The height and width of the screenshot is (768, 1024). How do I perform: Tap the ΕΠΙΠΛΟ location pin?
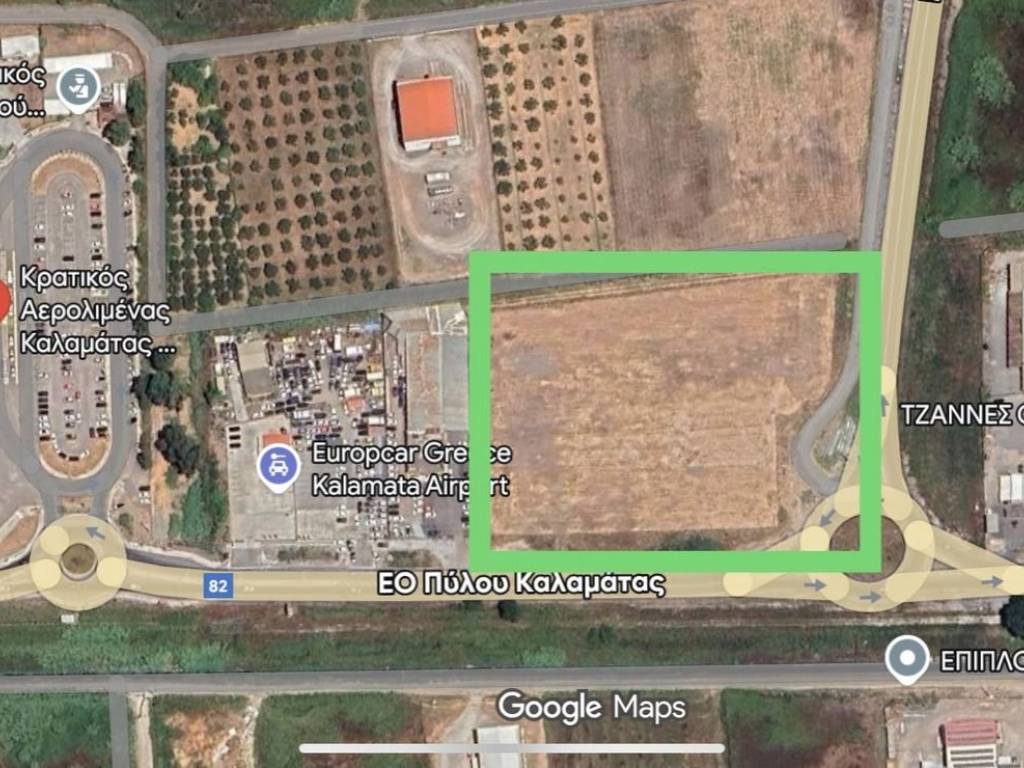(x=907, y=659)
